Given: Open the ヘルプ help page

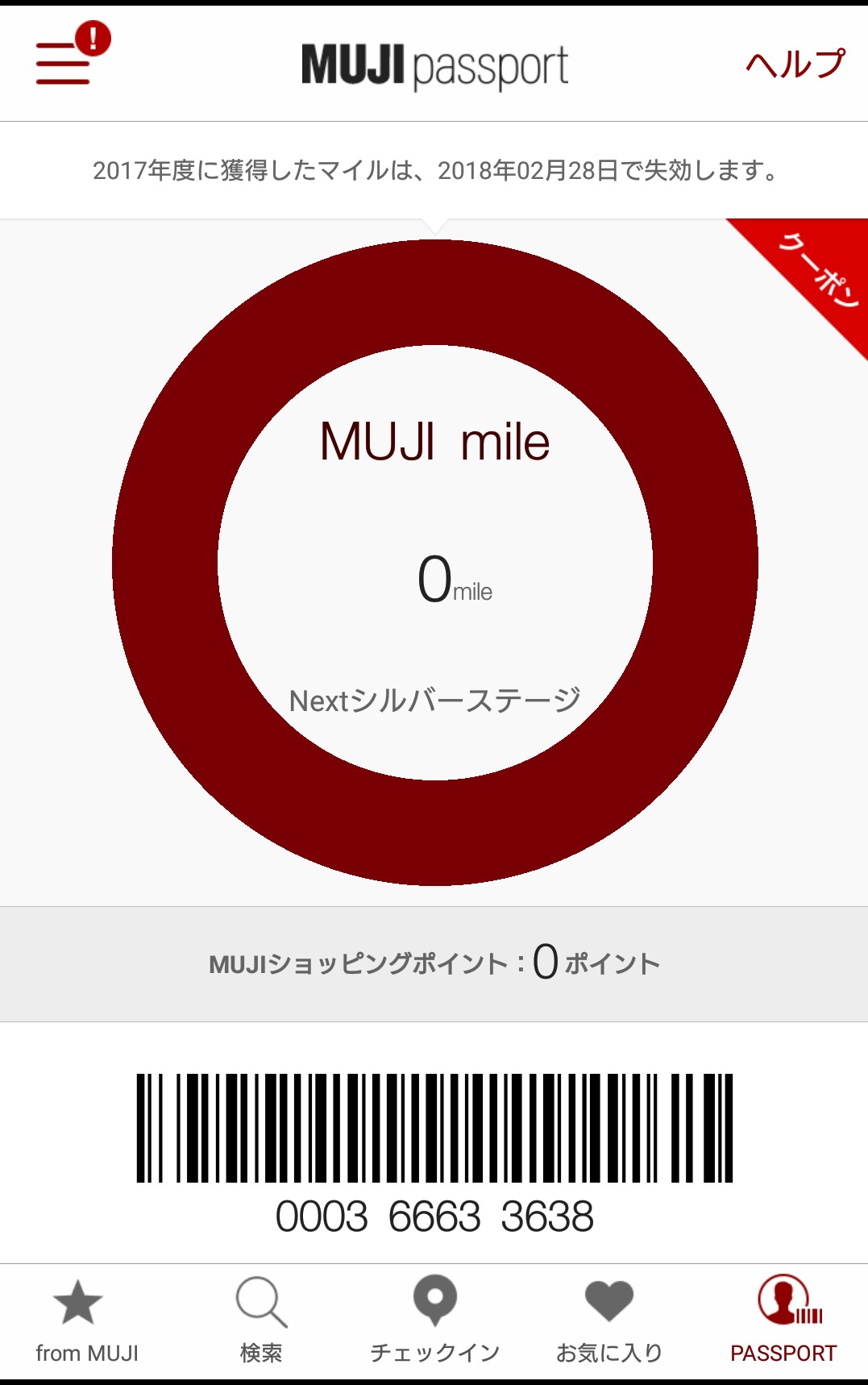Looking at the screenshot, I should (795, 64).
